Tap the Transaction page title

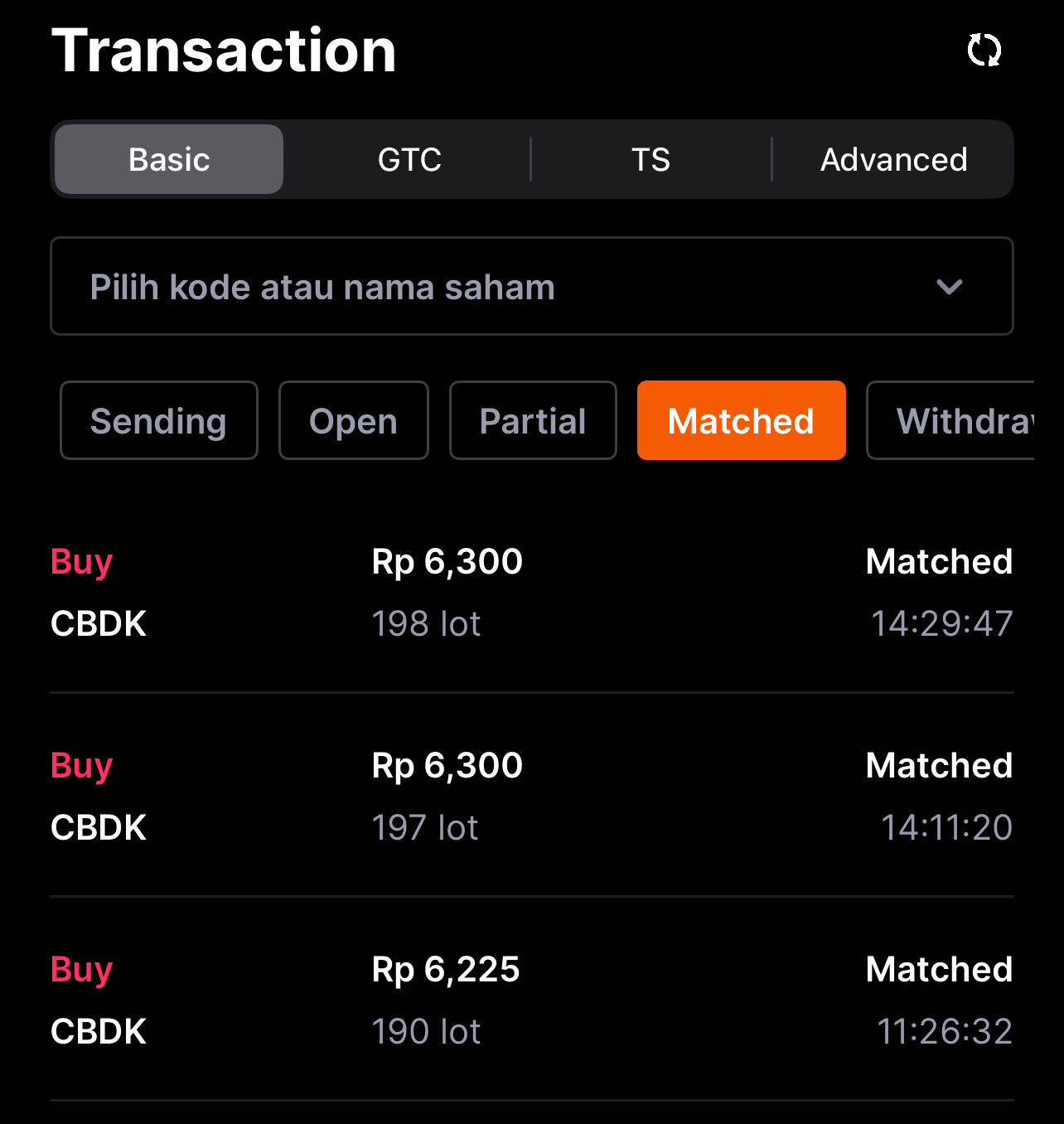[x=223, y=51]
